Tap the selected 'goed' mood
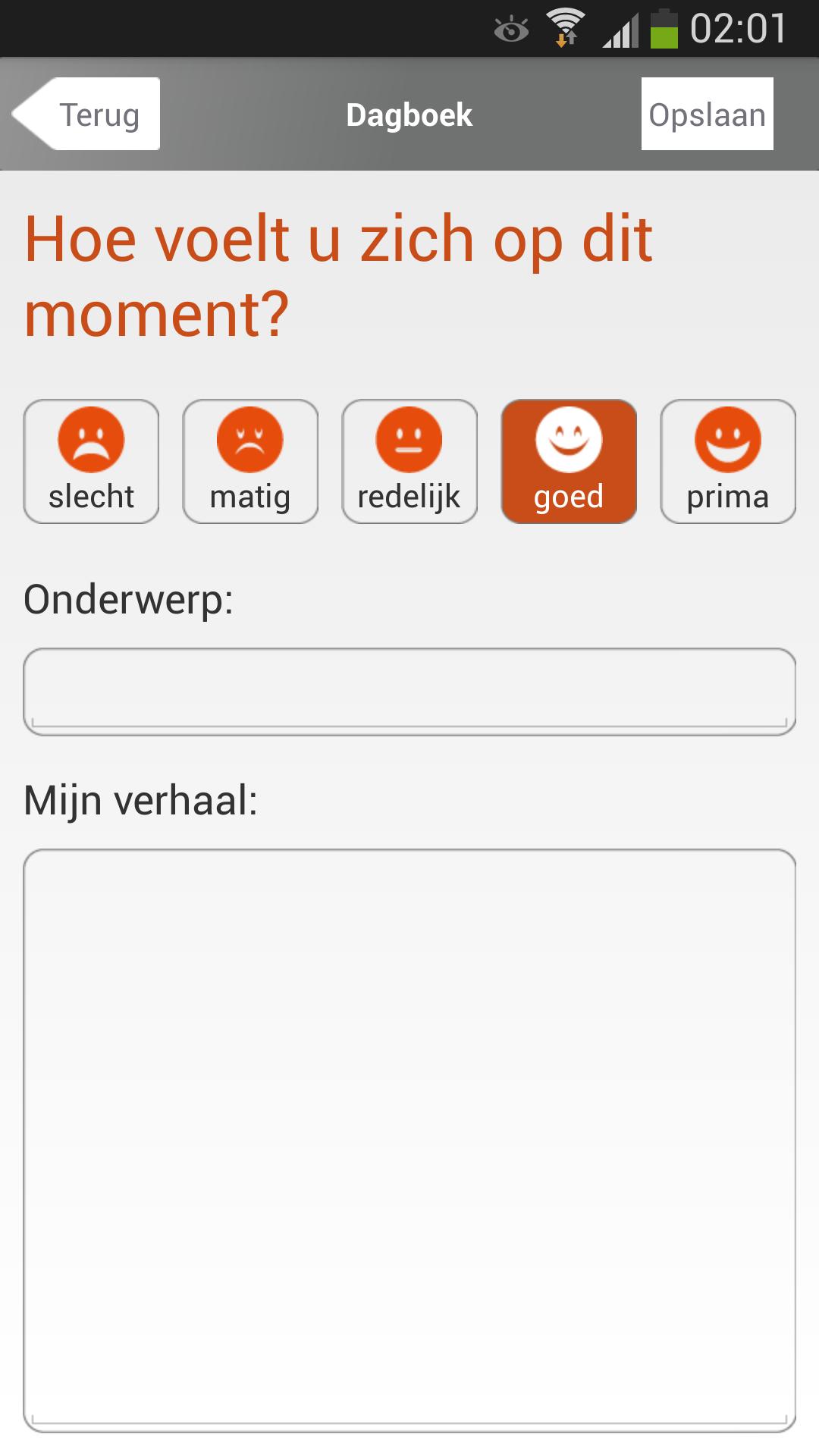 click(569, 462)
